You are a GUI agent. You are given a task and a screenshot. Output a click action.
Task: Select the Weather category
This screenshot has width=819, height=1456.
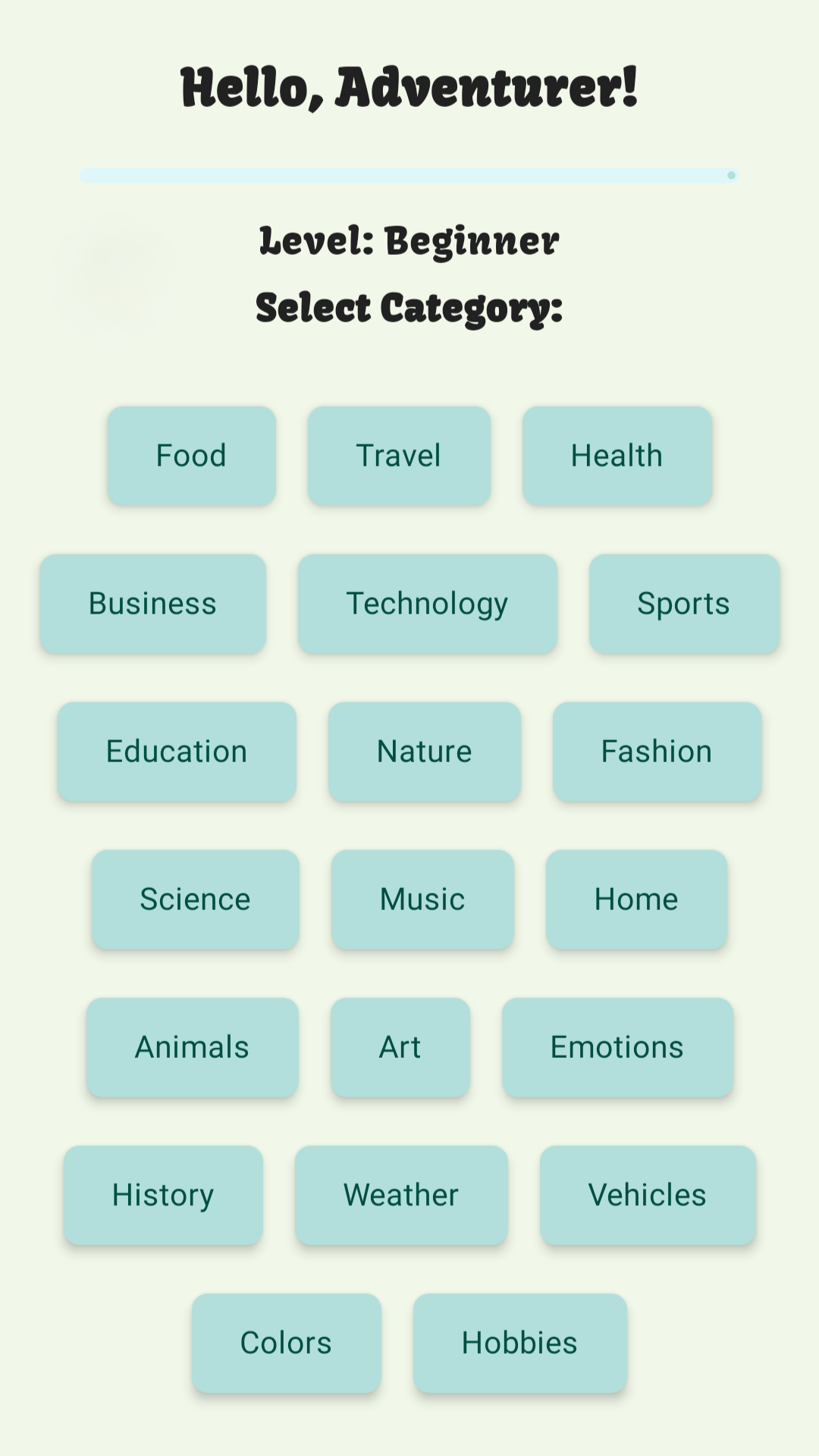coord(401,1195)
